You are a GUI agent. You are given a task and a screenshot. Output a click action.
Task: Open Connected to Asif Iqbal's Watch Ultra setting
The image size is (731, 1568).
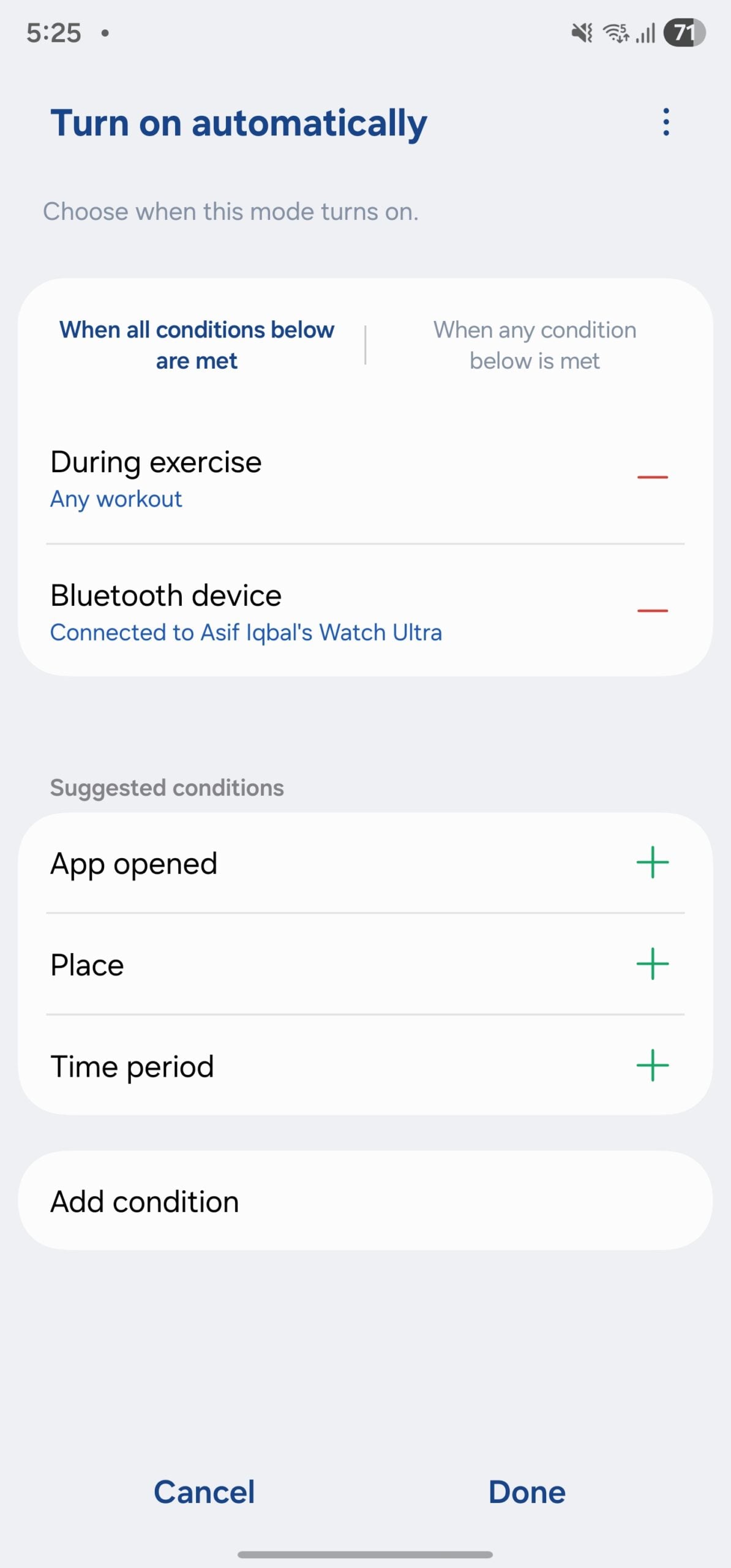click(246, 632)
